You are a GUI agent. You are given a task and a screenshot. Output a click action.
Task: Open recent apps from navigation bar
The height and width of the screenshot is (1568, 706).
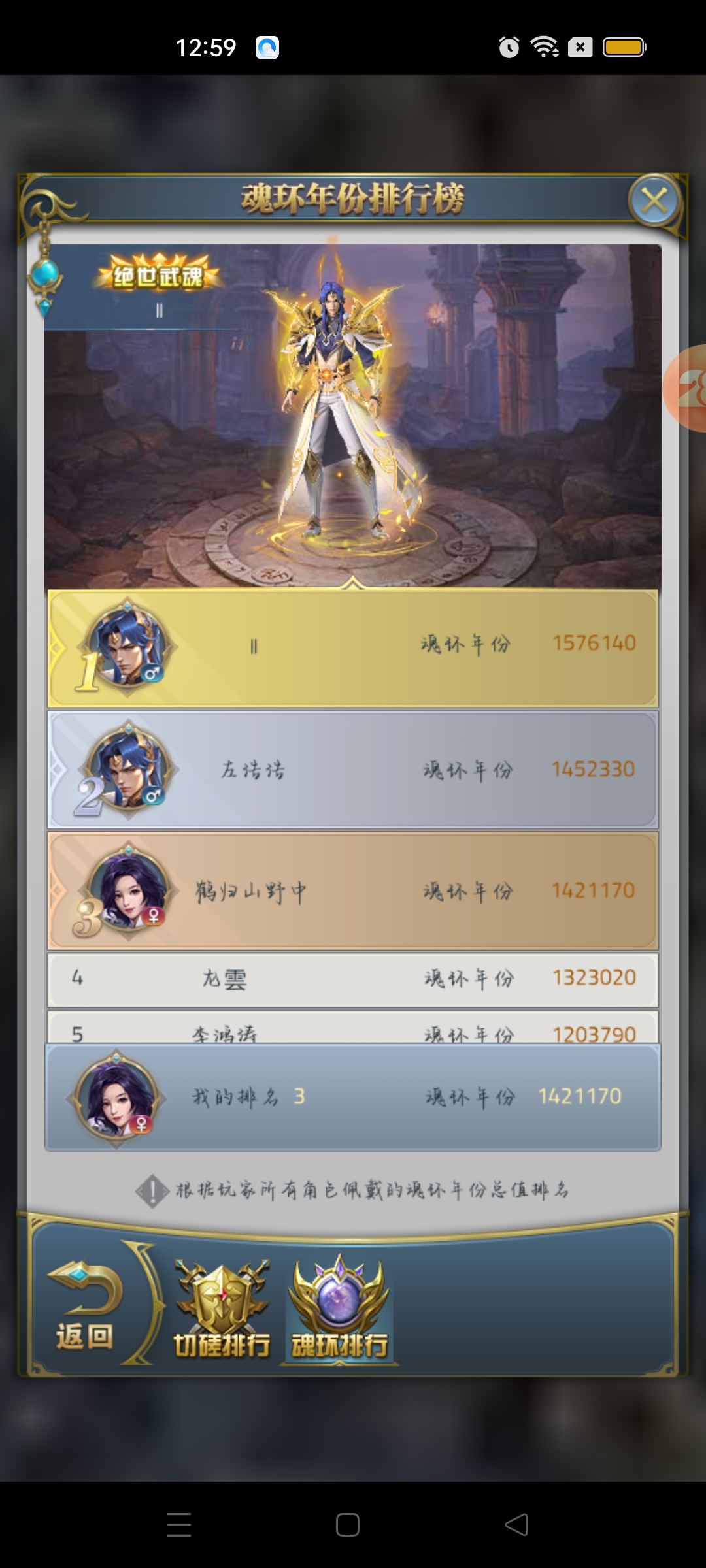pyautogui.click(x=179, y=1525)
